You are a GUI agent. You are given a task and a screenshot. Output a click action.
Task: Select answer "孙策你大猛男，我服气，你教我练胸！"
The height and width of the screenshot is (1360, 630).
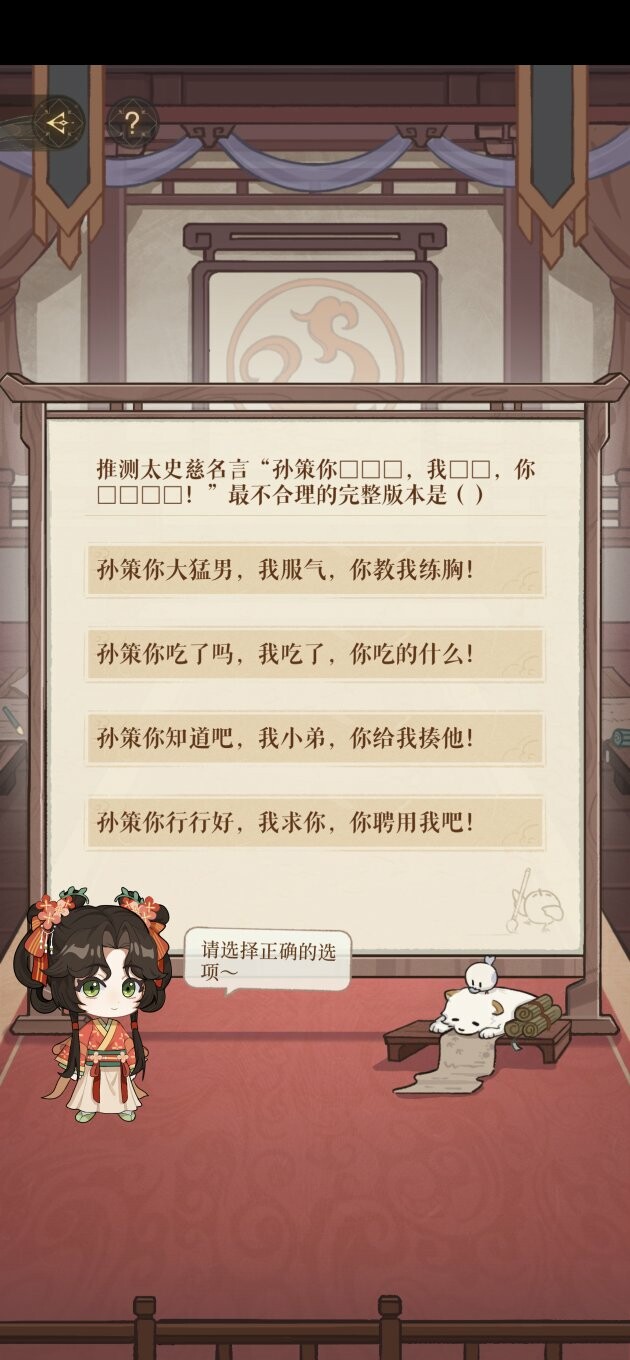315,571
